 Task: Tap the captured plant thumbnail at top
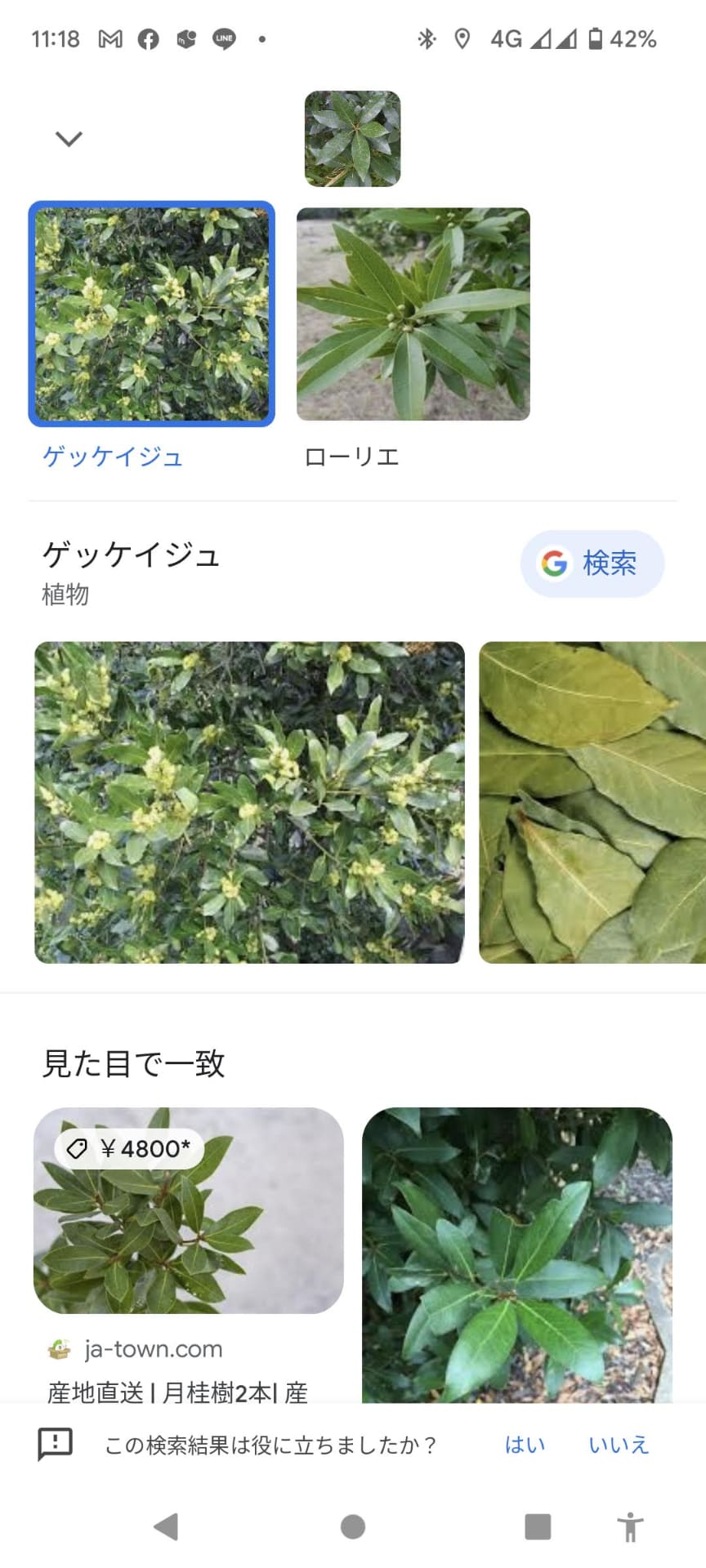[x=353, y=137]
